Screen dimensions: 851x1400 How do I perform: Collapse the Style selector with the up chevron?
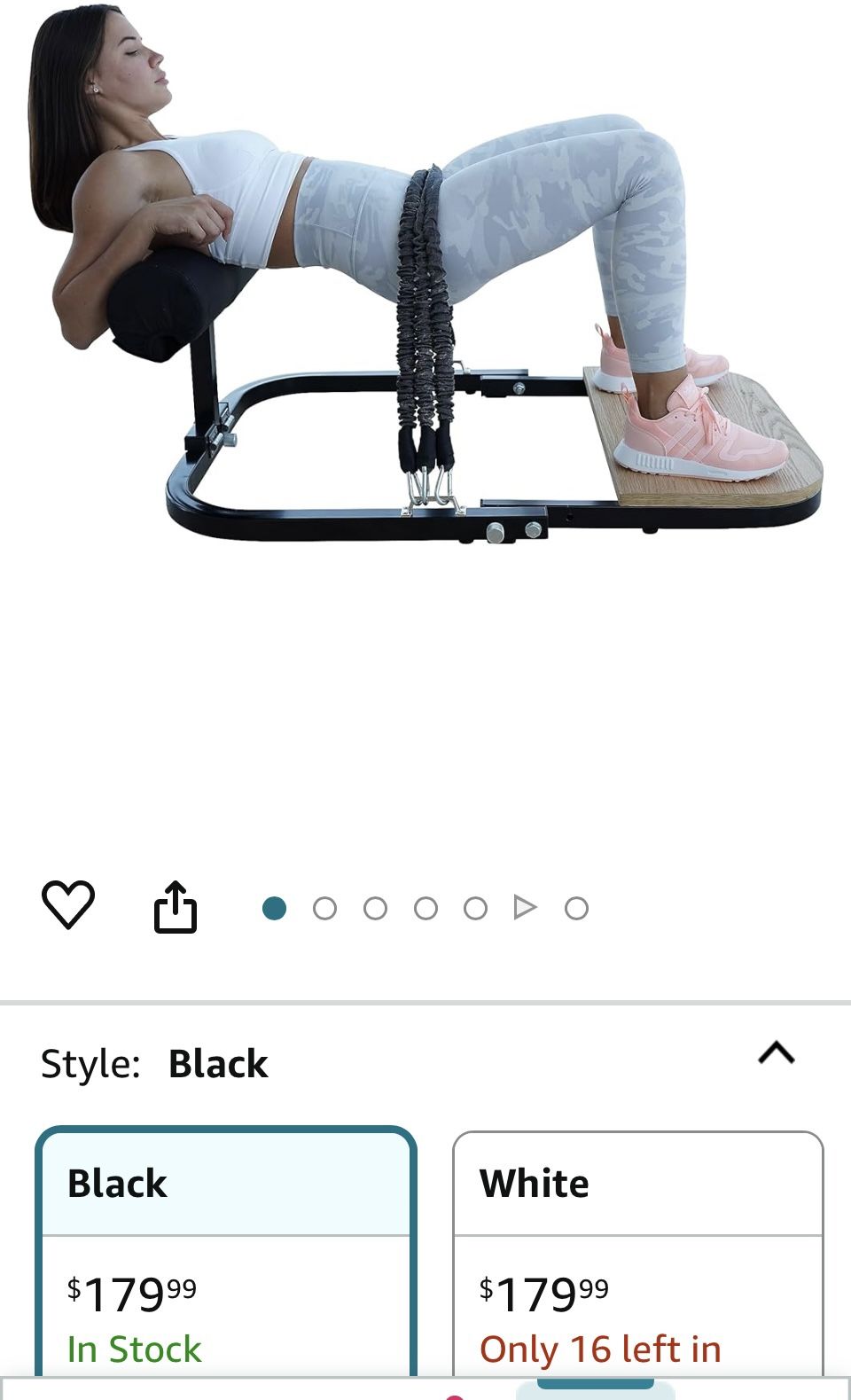tap(778, 1055)
